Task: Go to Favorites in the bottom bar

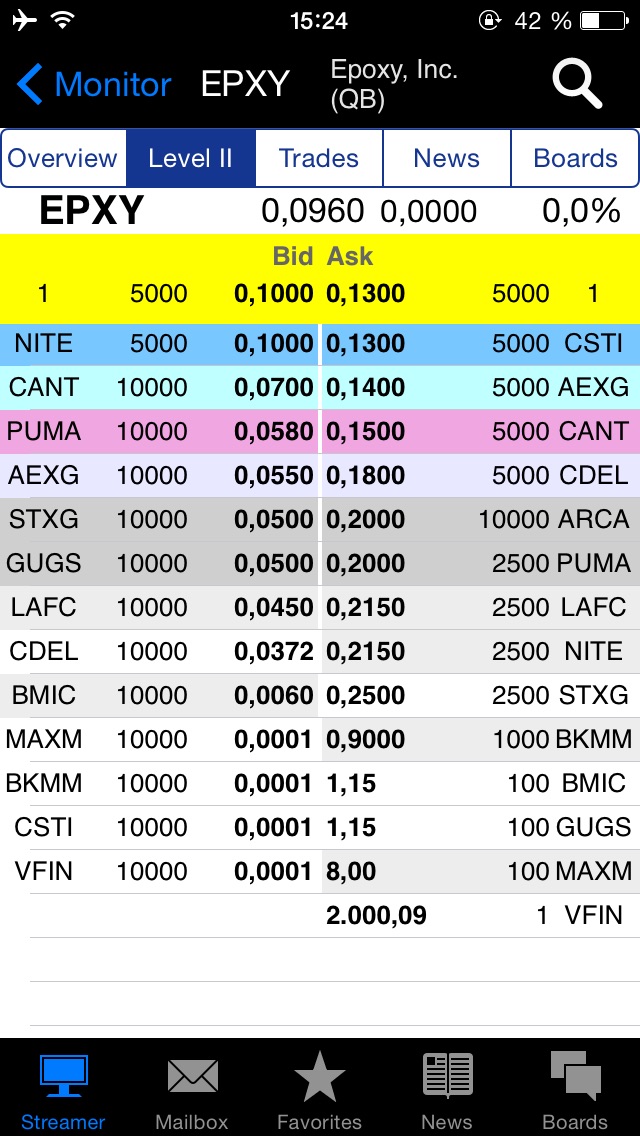Action: click(319, 1090)
